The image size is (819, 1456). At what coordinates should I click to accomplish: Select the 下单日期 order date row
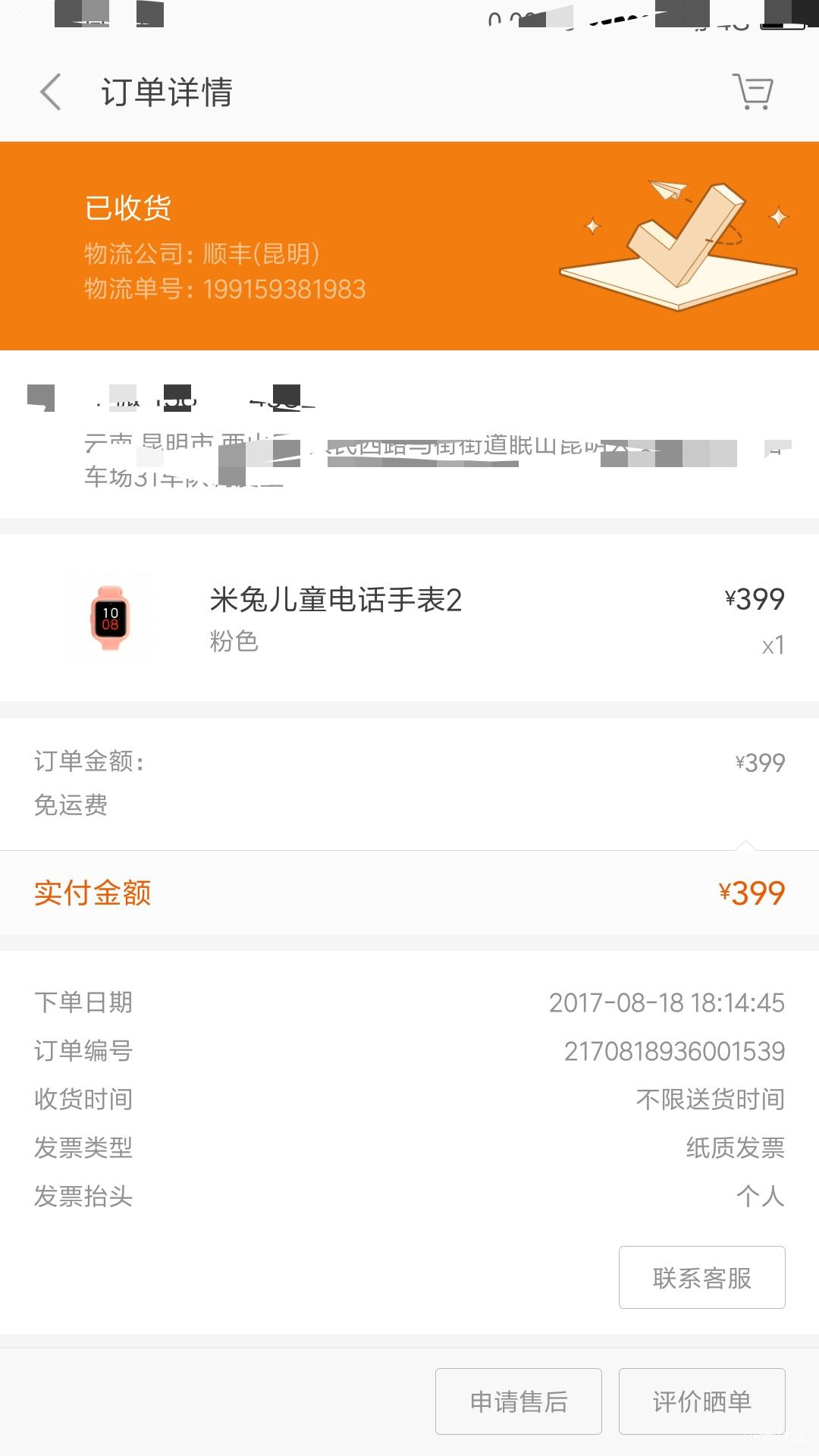pyautogui.click(x=409, y=1001)
